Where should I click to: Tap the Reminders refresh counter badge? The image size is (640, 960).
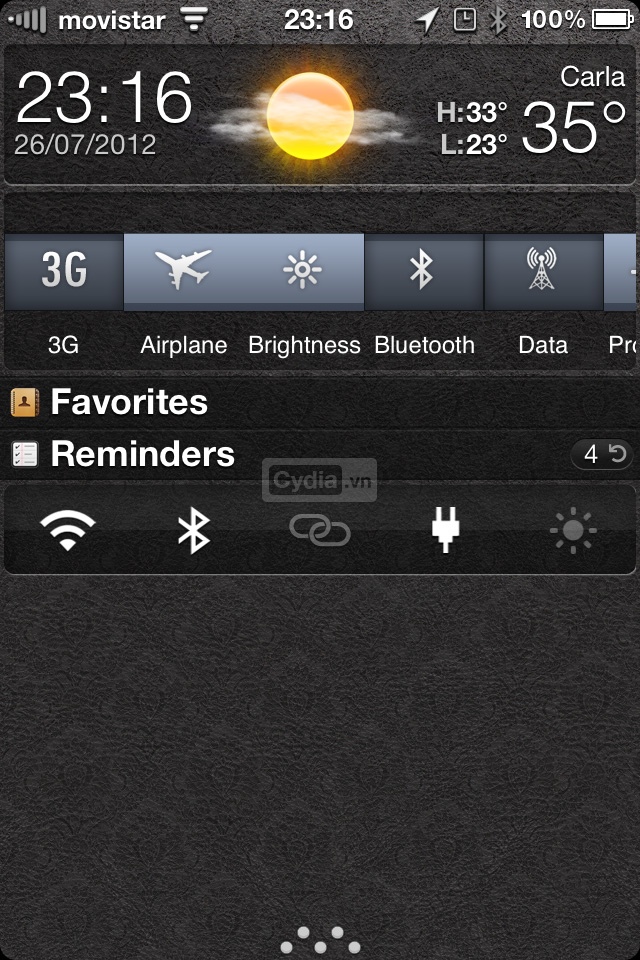click(601, 455)
